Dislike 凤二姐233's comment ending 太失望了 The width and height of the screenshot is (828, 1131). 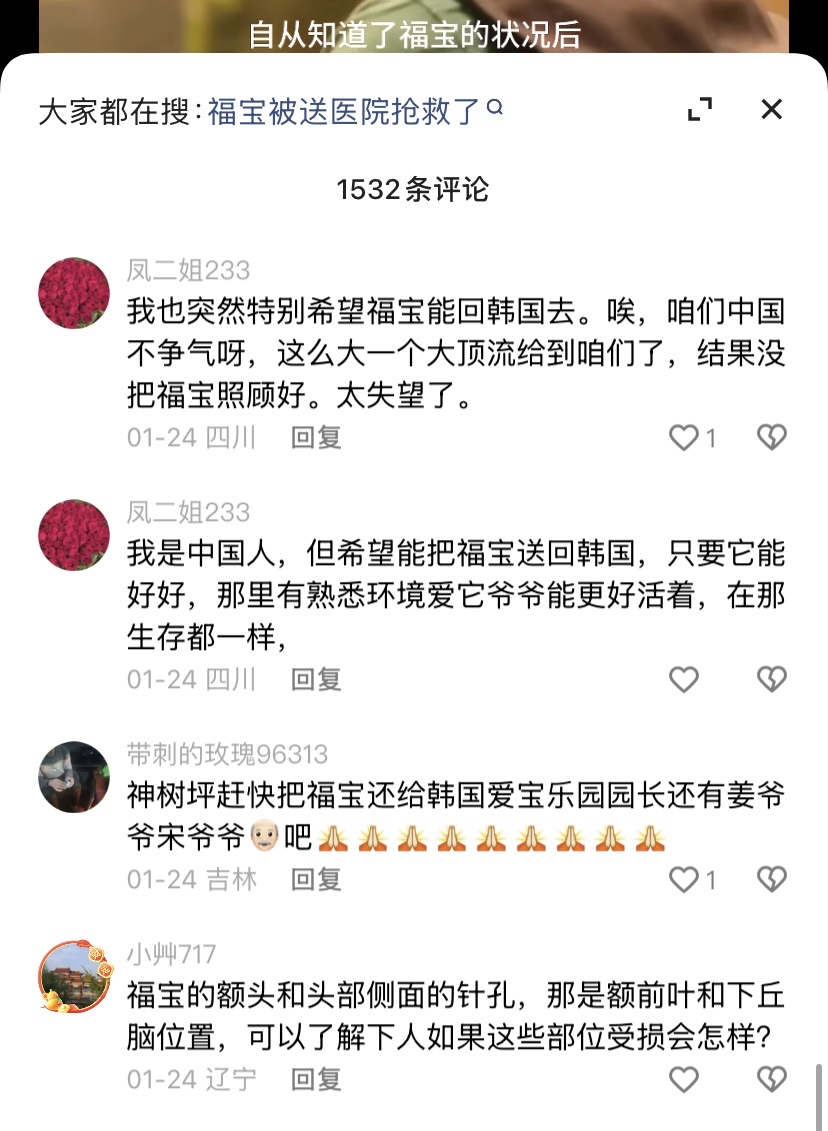771,437
